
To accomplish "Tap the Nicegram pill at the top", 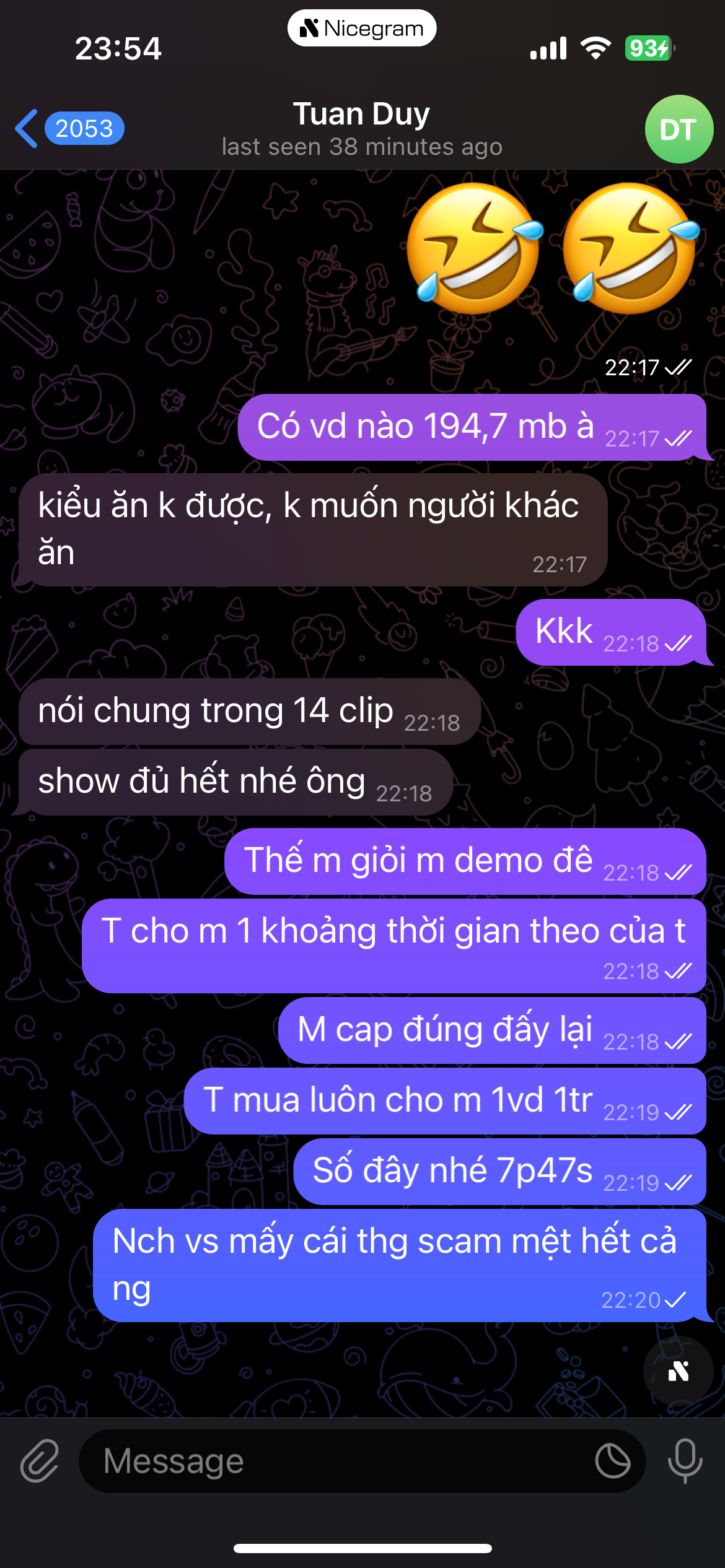I will coord(362,28).
